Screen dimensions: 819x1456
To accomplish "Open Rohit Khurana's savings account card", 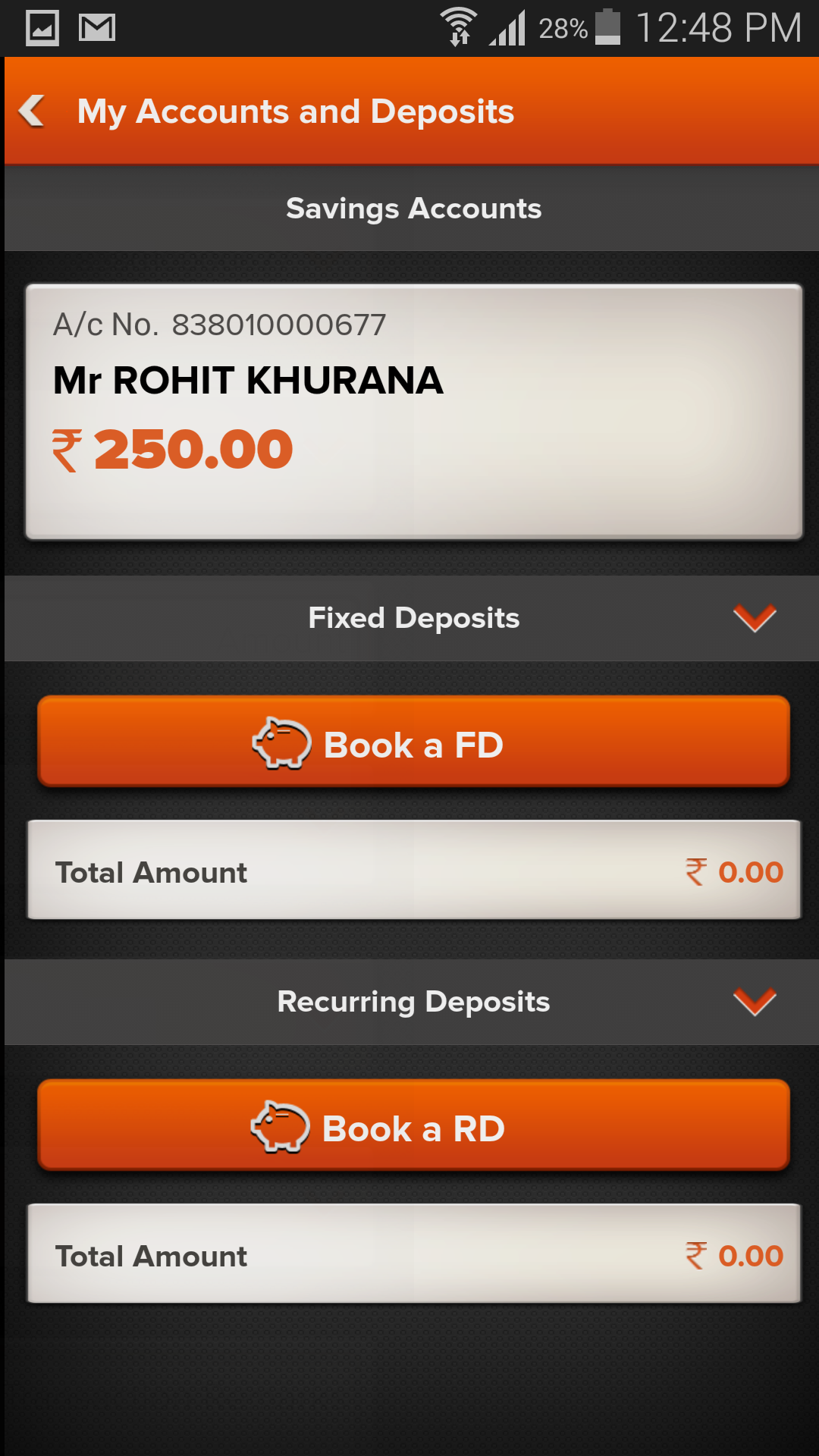I will click(x=414, y=412).
